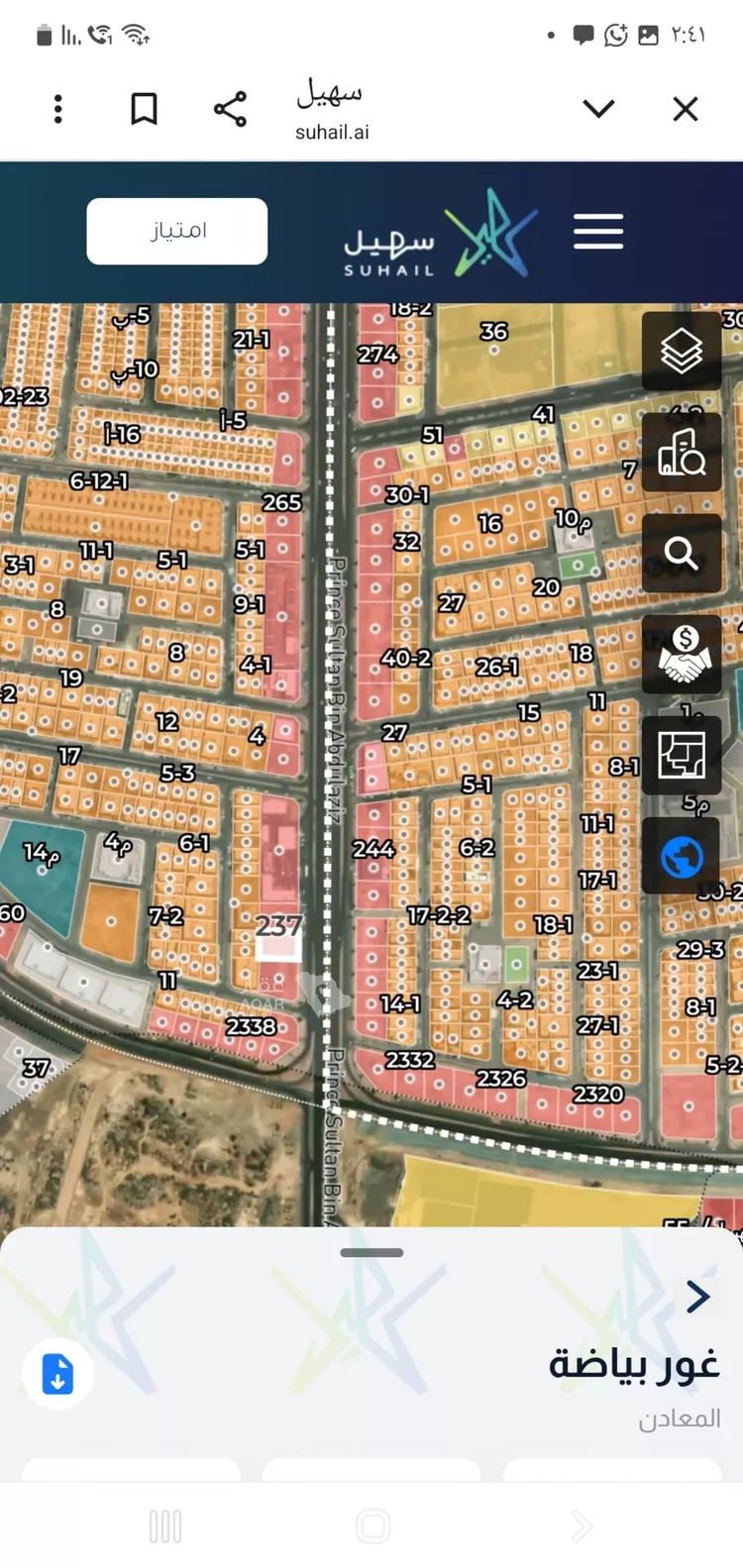This screenshot has height=1568, width=743.
Task: Tap the امتياز button
Action: [177, 231]
